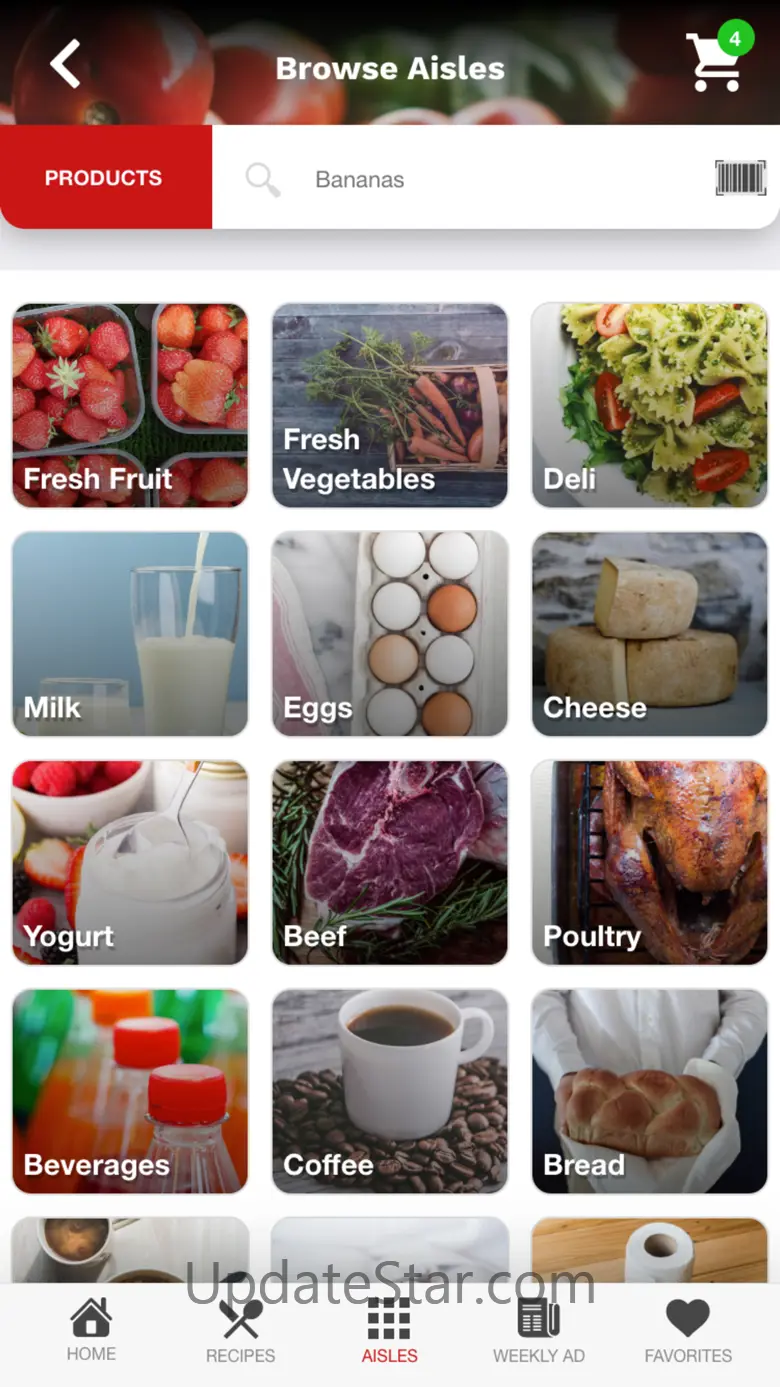This screenshot has height=1387, width=780.
Task: Open the Yogurt category
Action: point(130,862)
